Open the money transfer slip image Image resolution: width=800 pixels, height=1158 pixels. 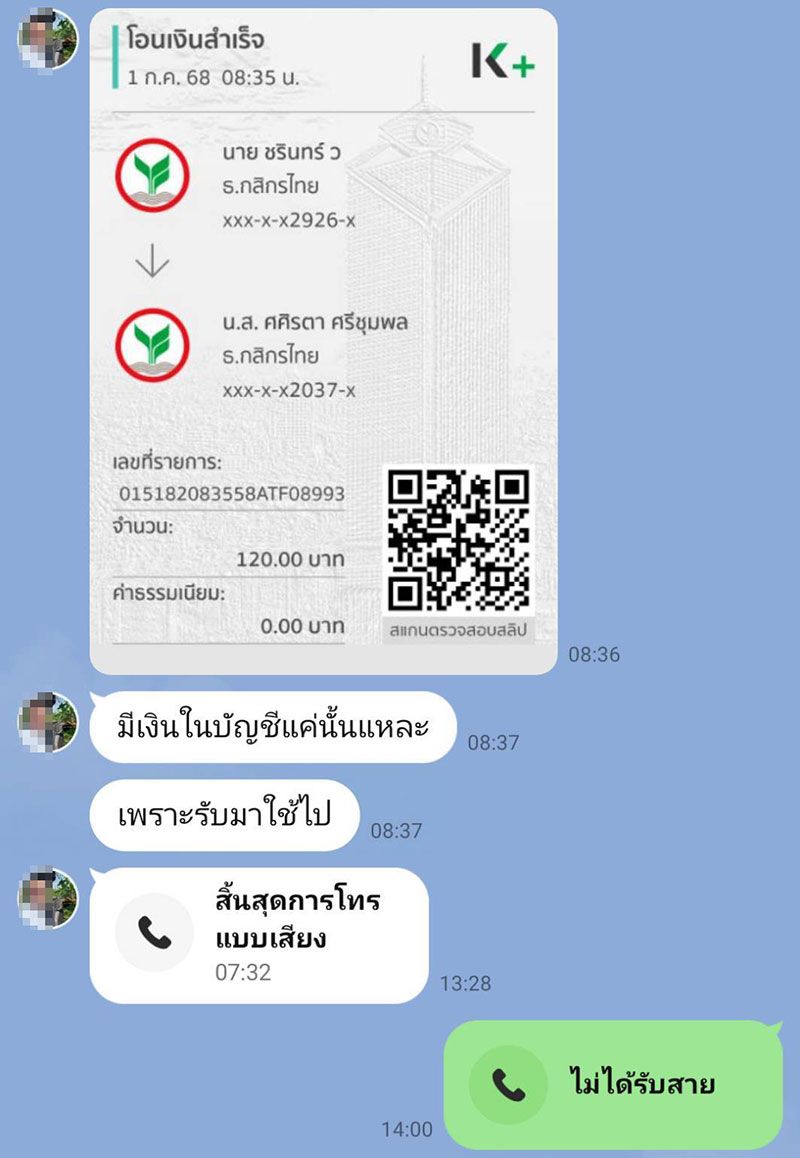(x=322, y=340)
